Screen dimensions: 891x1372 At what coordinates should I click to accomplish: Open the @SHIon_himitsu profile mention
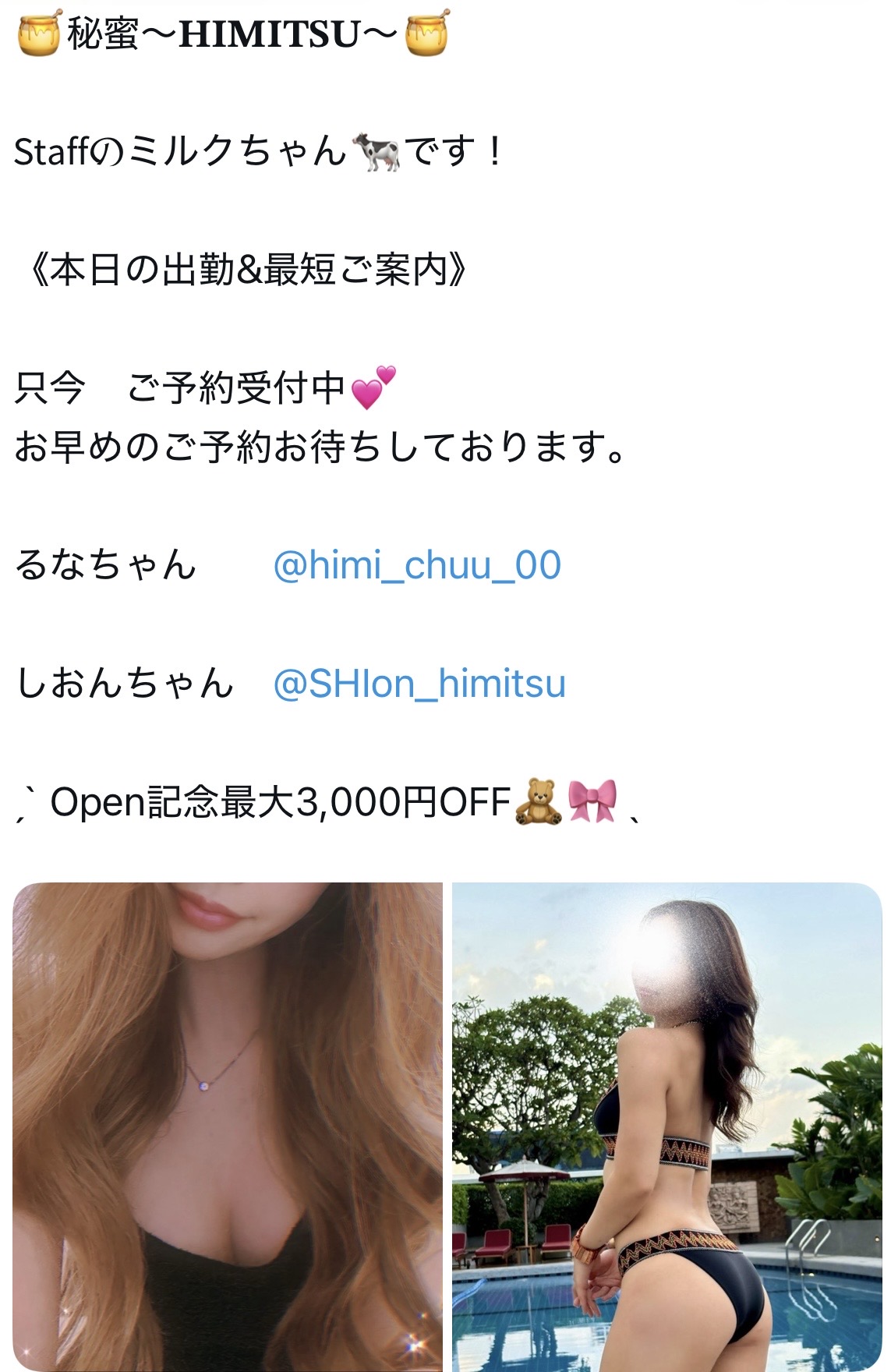click(x=419, y=684)
